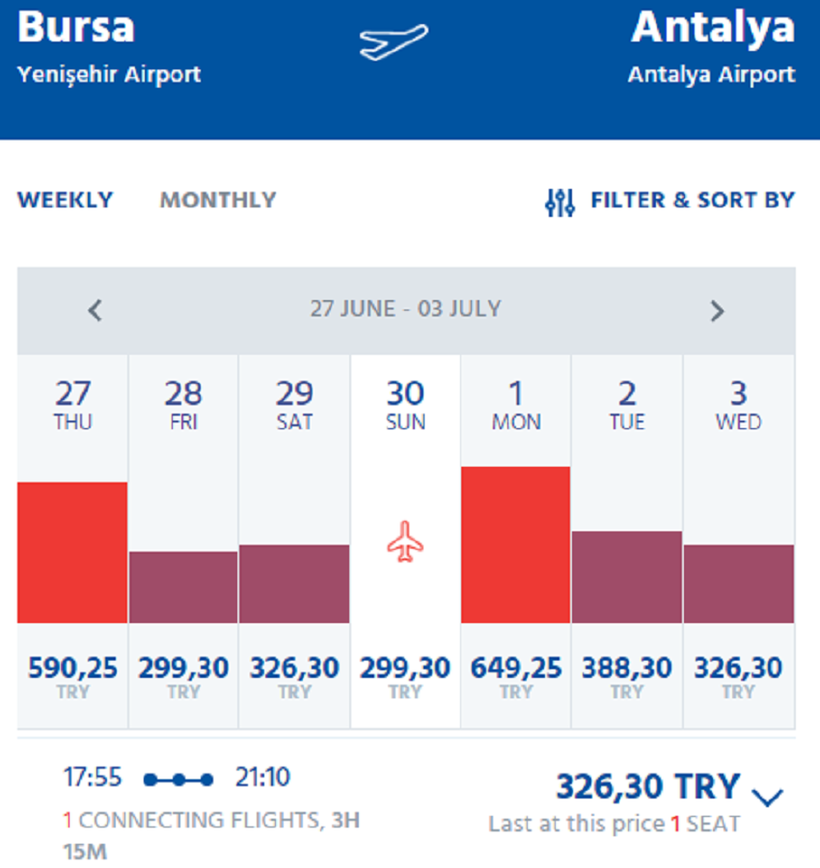This screenshot has height=868, width=820.
Task: Select Wednesday 3 flight date
Action: point(738,540)
